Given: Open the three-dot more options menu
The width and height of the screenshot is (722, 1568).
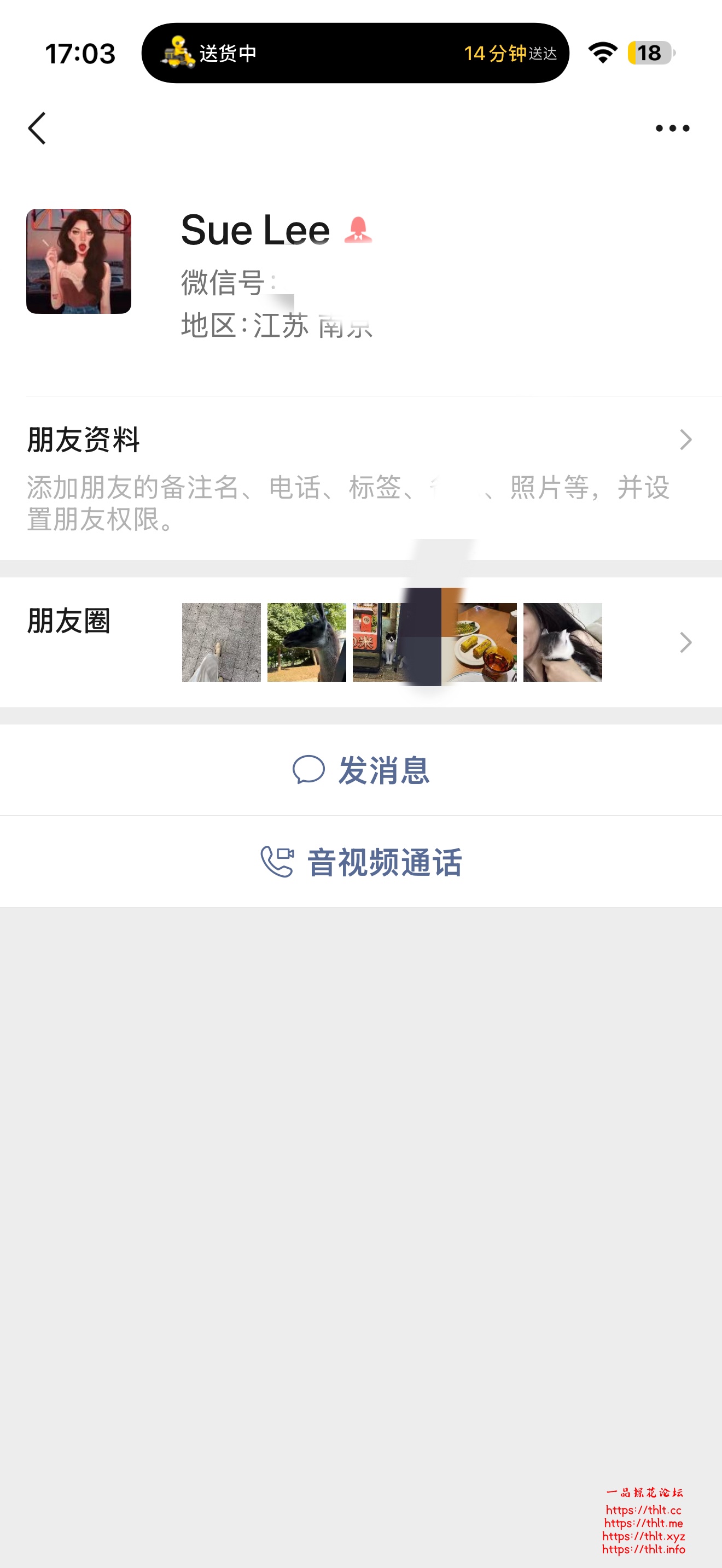Looking at the screenshot, I should [672, 128].
